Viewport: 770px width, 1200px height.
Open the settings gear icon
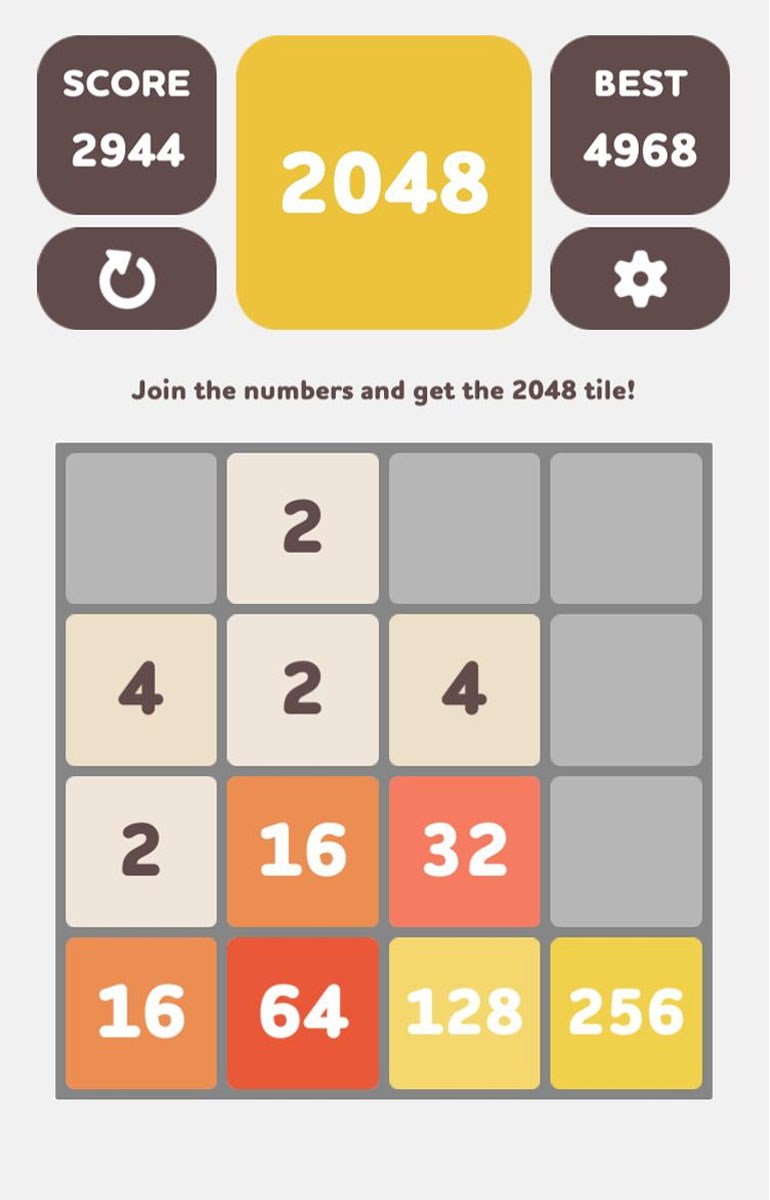[641, 277]
